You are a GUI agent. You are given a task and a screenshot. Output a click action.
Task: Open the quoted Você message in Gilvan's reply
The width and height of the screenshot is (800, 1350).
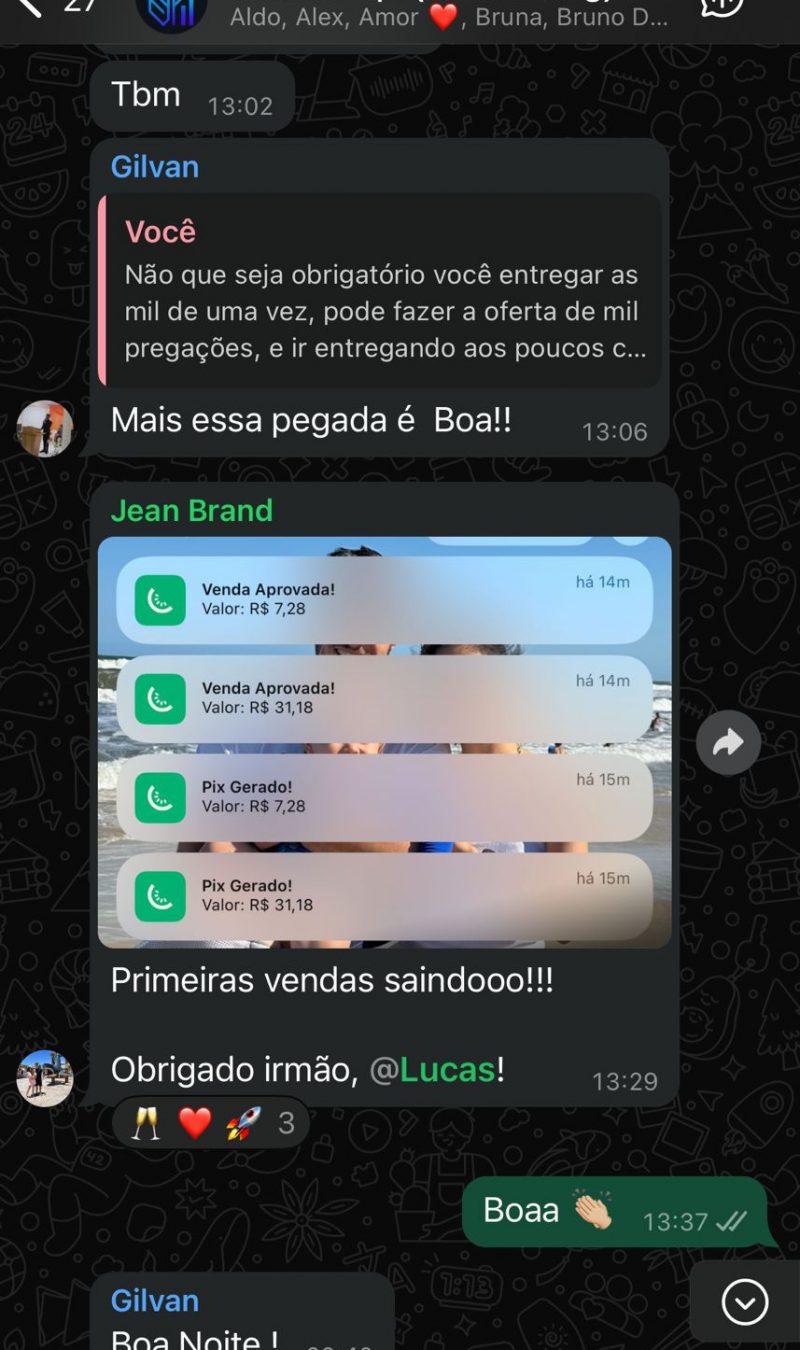pos(380,290)
